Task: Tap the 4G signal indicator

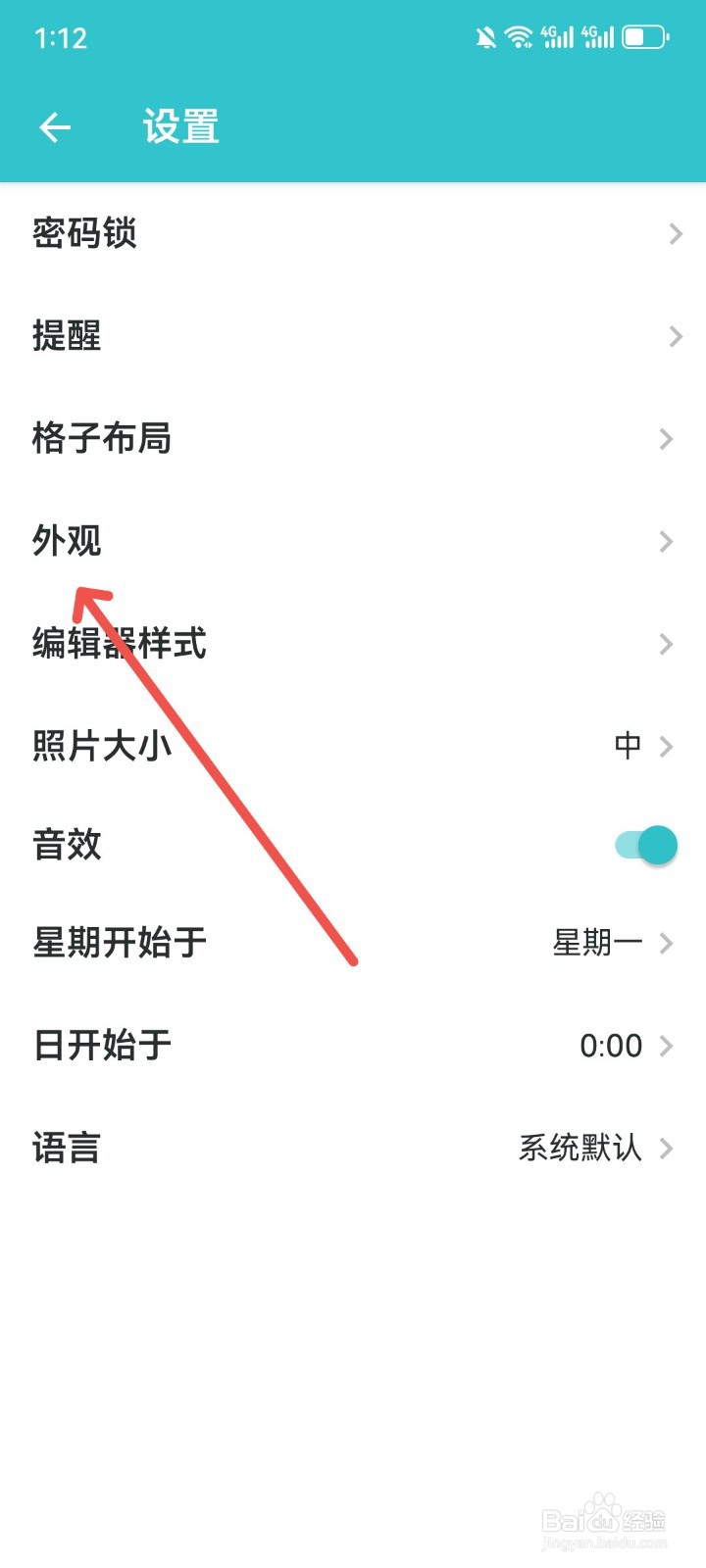Action: pyautogui.click(x=561, y=36)
